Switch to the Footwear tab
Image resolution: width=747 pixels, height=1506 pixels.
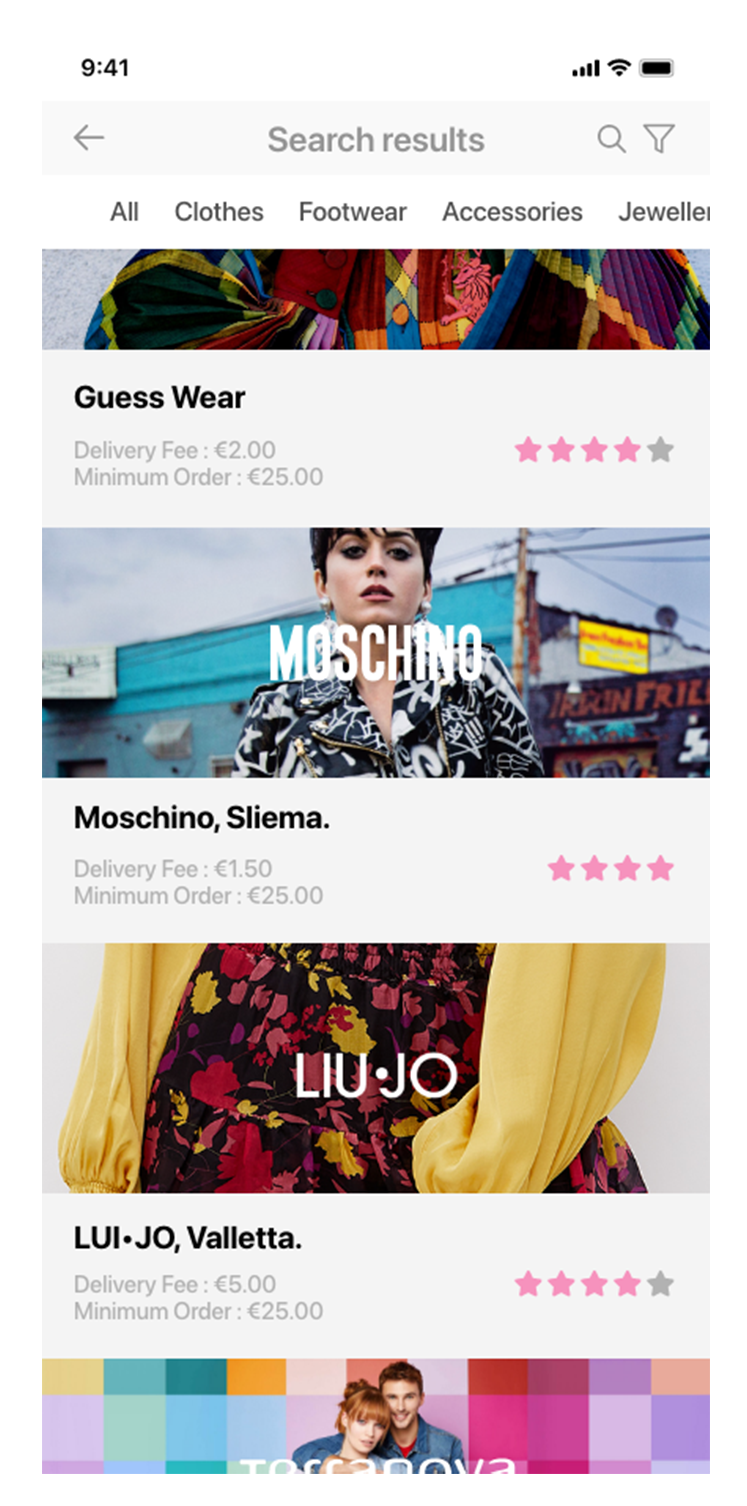click(352, 212)
